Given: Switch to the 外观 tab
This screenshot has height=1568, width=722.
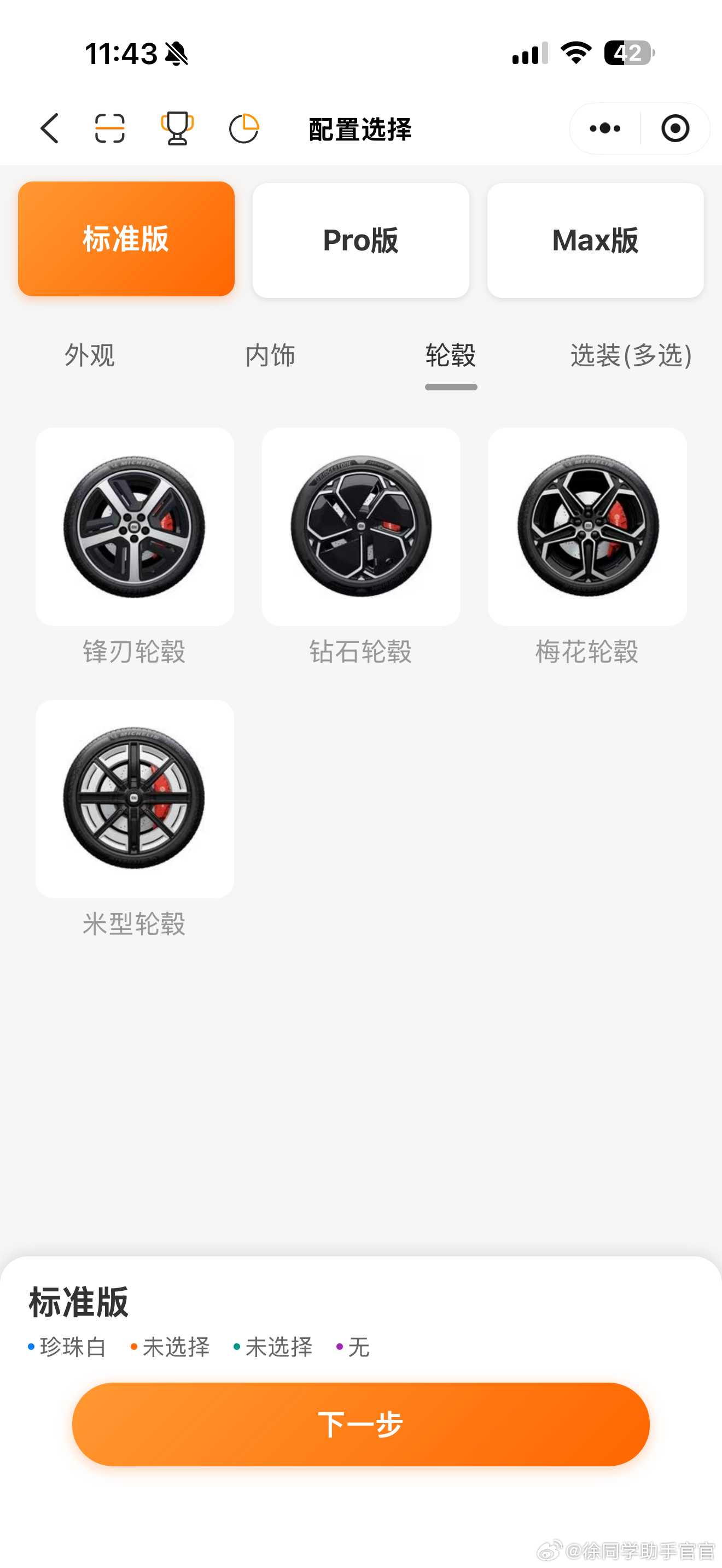Looking at the screenshot, I should coord(90,355).
